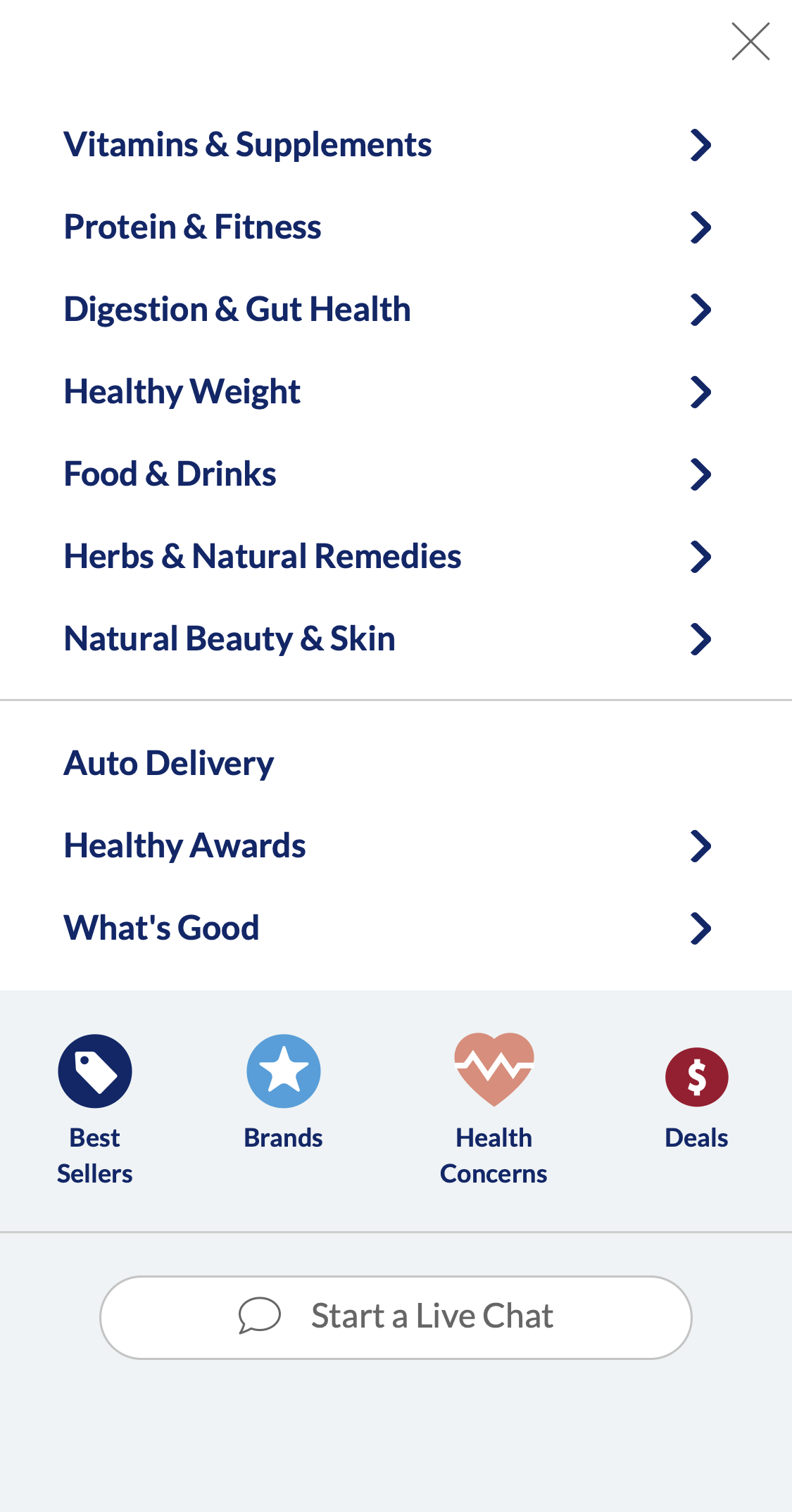Open Deals via the dollar icon
The height and width of the screenshot is (1512, 792).
696,1071
